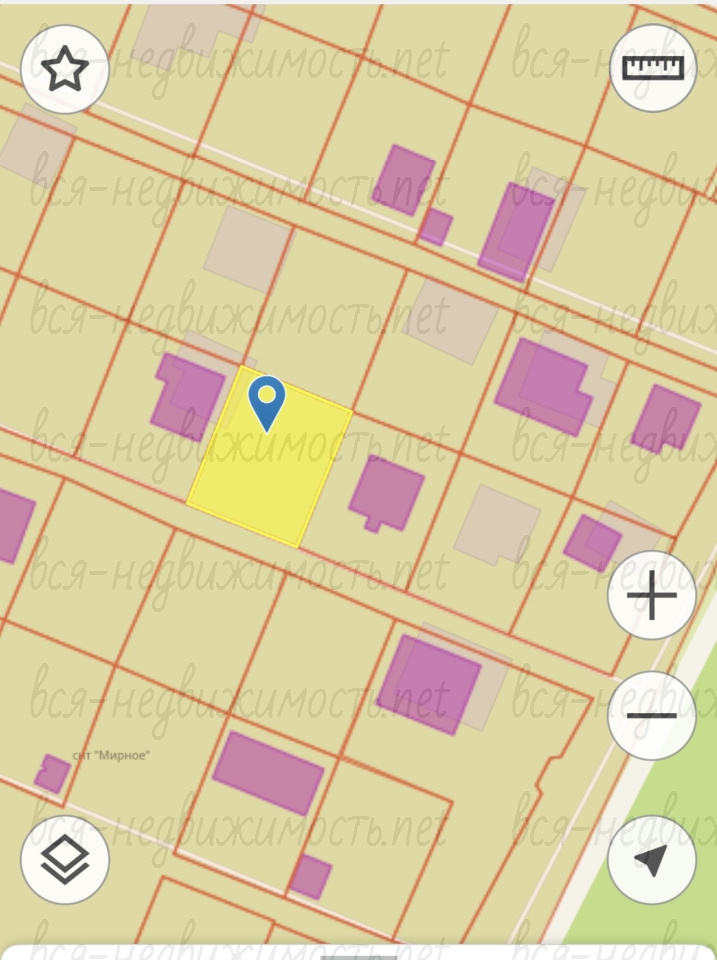Open the ruler measurement tool

tap(652, 67)
